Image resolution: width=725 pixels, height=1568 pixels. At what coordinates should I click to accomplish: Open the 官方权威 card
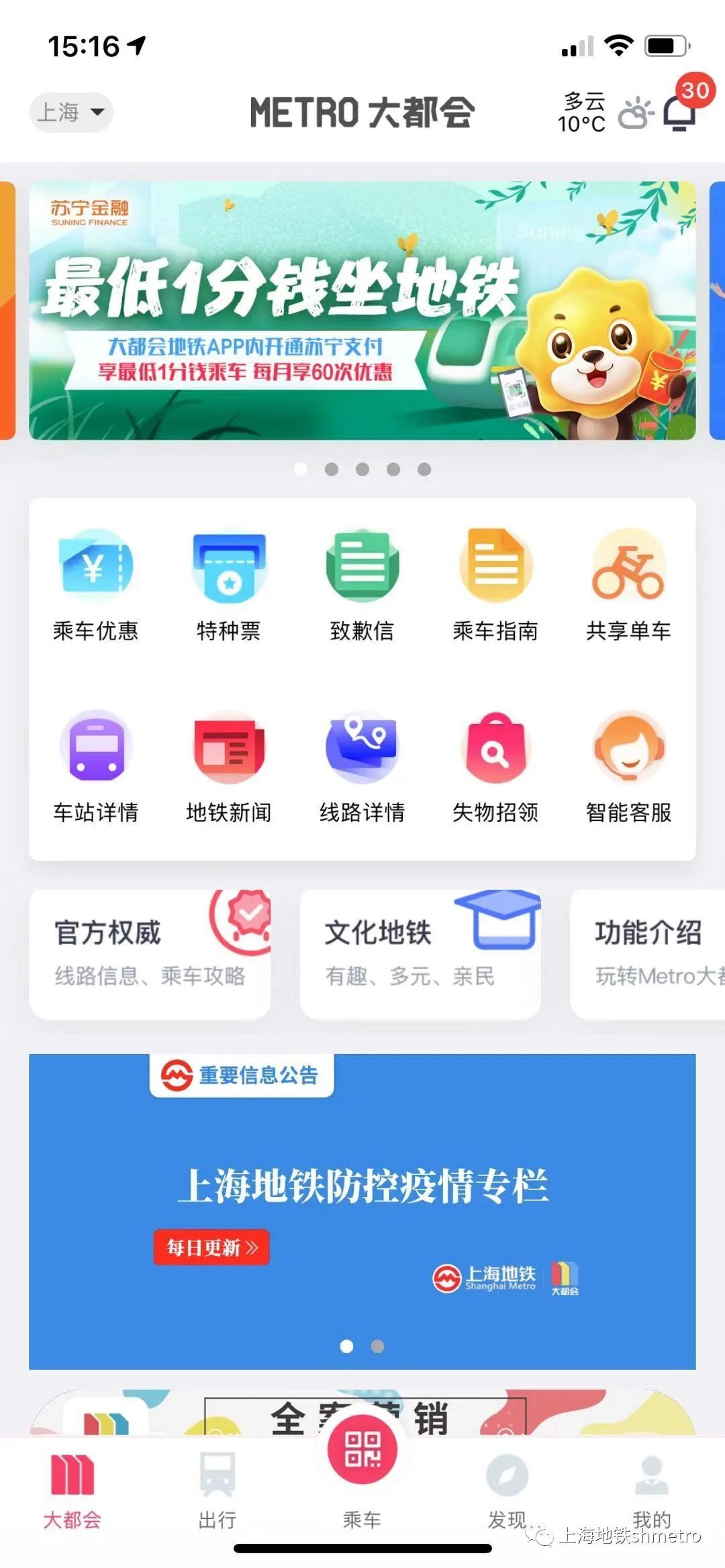click(150, 953)
